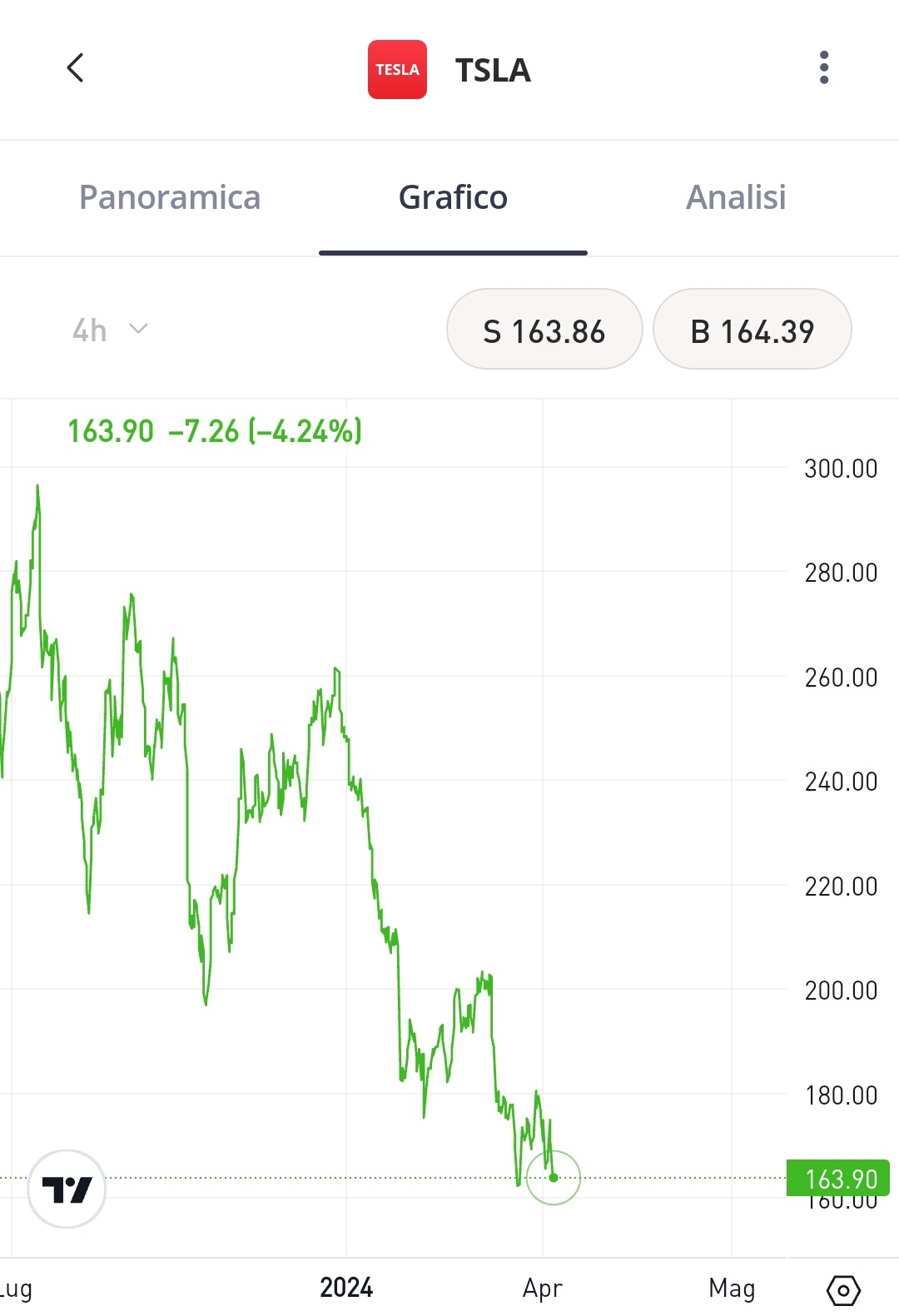Select the Grafico tab
This screenshot has width=899, height=1316.
coord(453,197)
